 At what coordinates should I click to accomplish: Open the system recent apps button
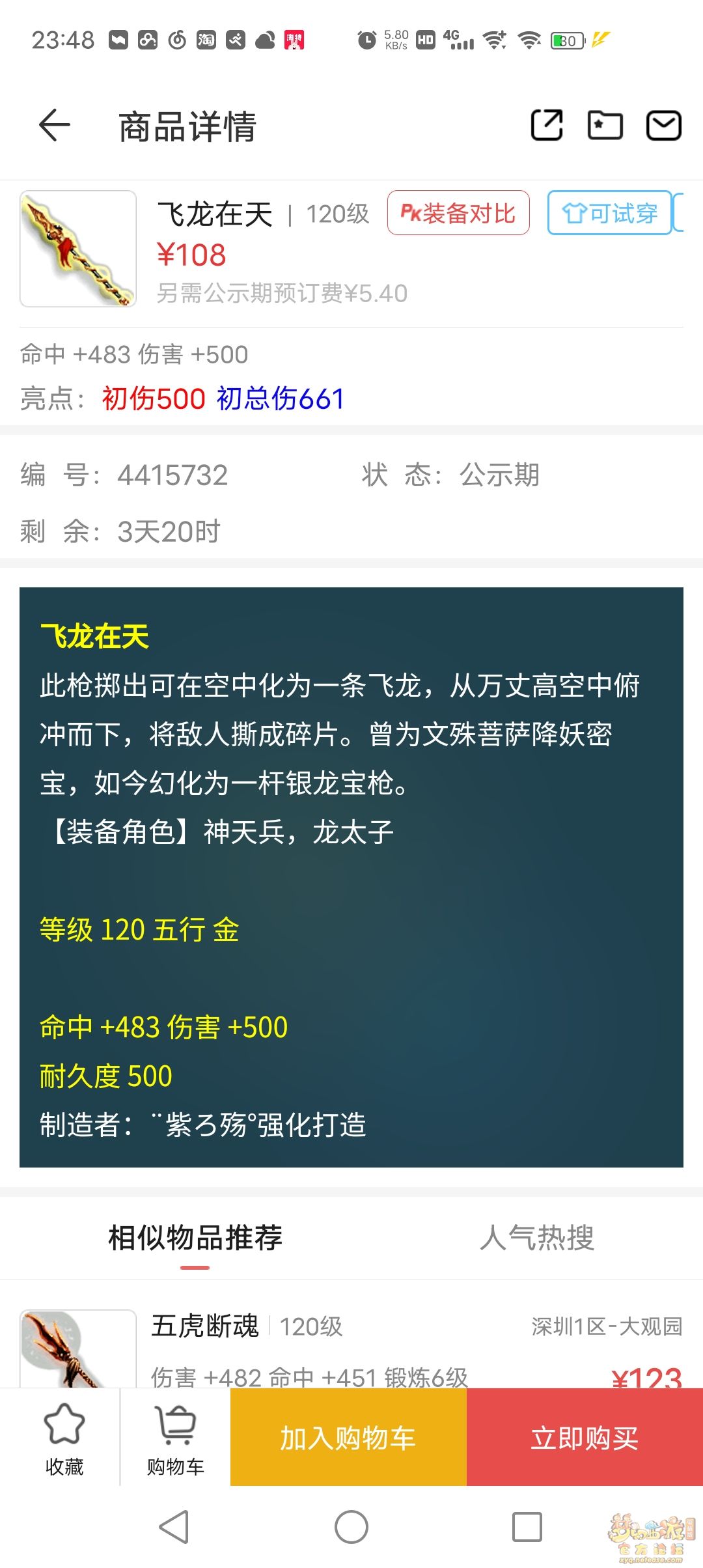pyautogui.click(x=527, y=1527)
